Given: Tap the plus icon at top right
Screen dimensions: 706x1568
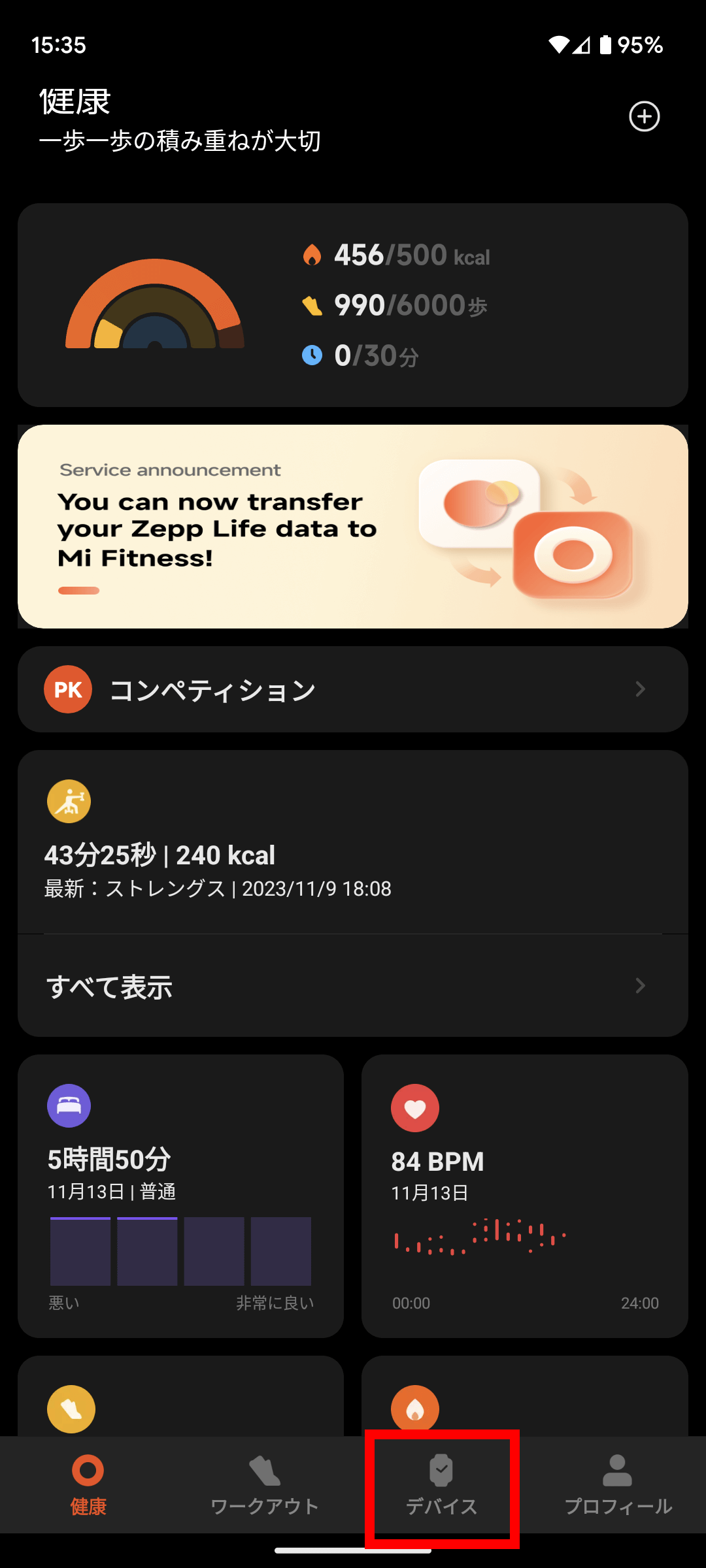Looking at the screenshot, I should coord(644,116).
